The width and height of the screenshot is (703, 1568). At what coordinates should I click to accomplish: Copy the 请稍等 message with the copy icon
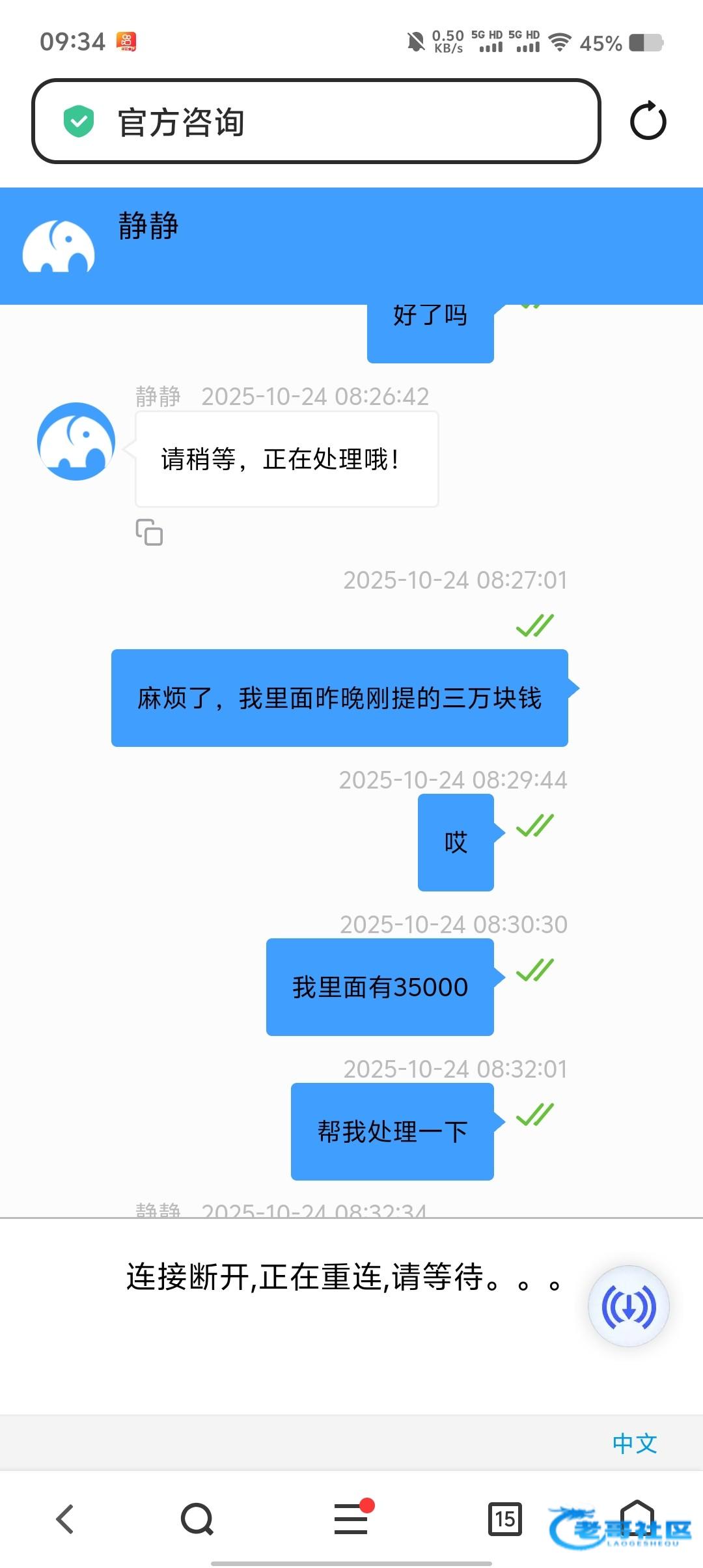click(149, 532)
